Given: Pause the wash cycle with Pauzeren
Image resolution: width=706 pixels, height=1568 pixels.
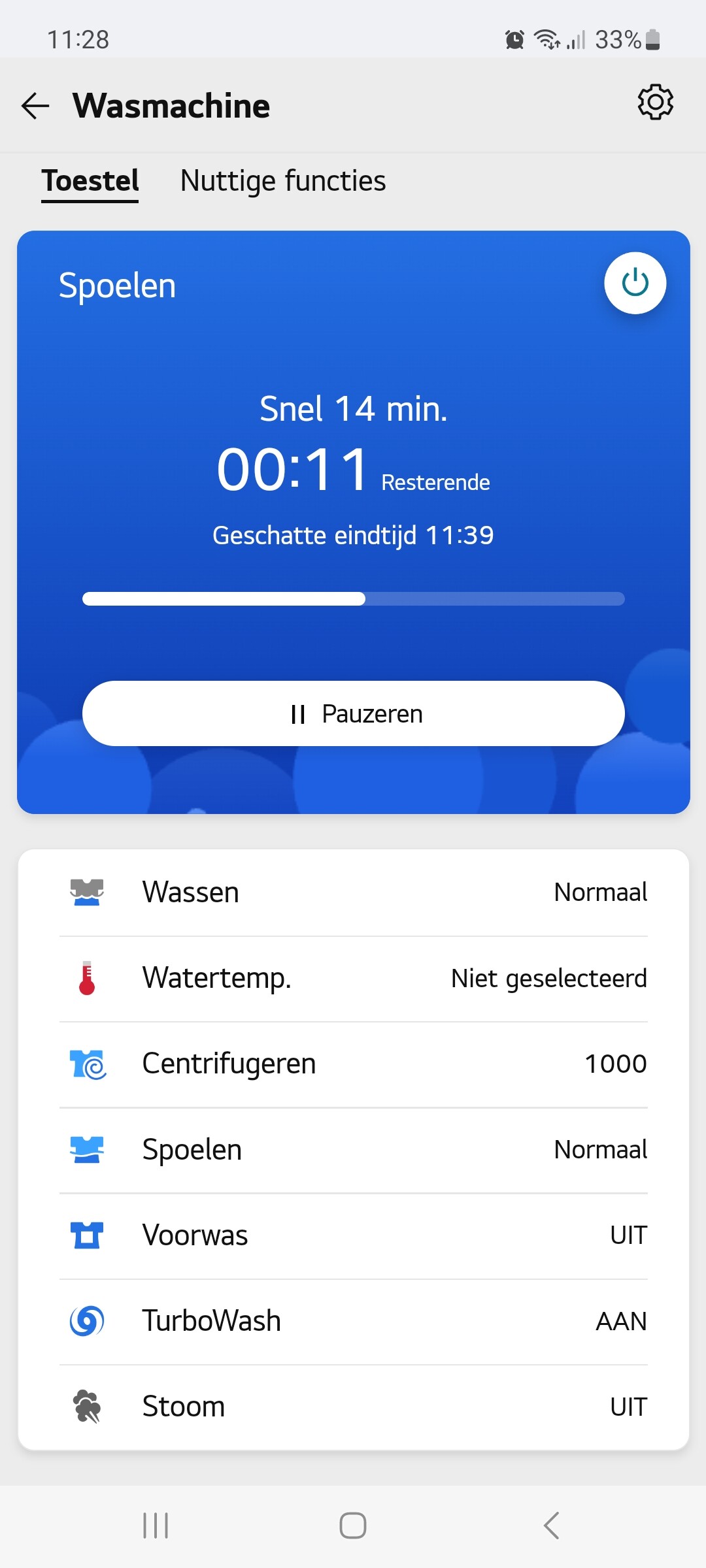Looking at the screenshot, I should [x=353, y=713].
